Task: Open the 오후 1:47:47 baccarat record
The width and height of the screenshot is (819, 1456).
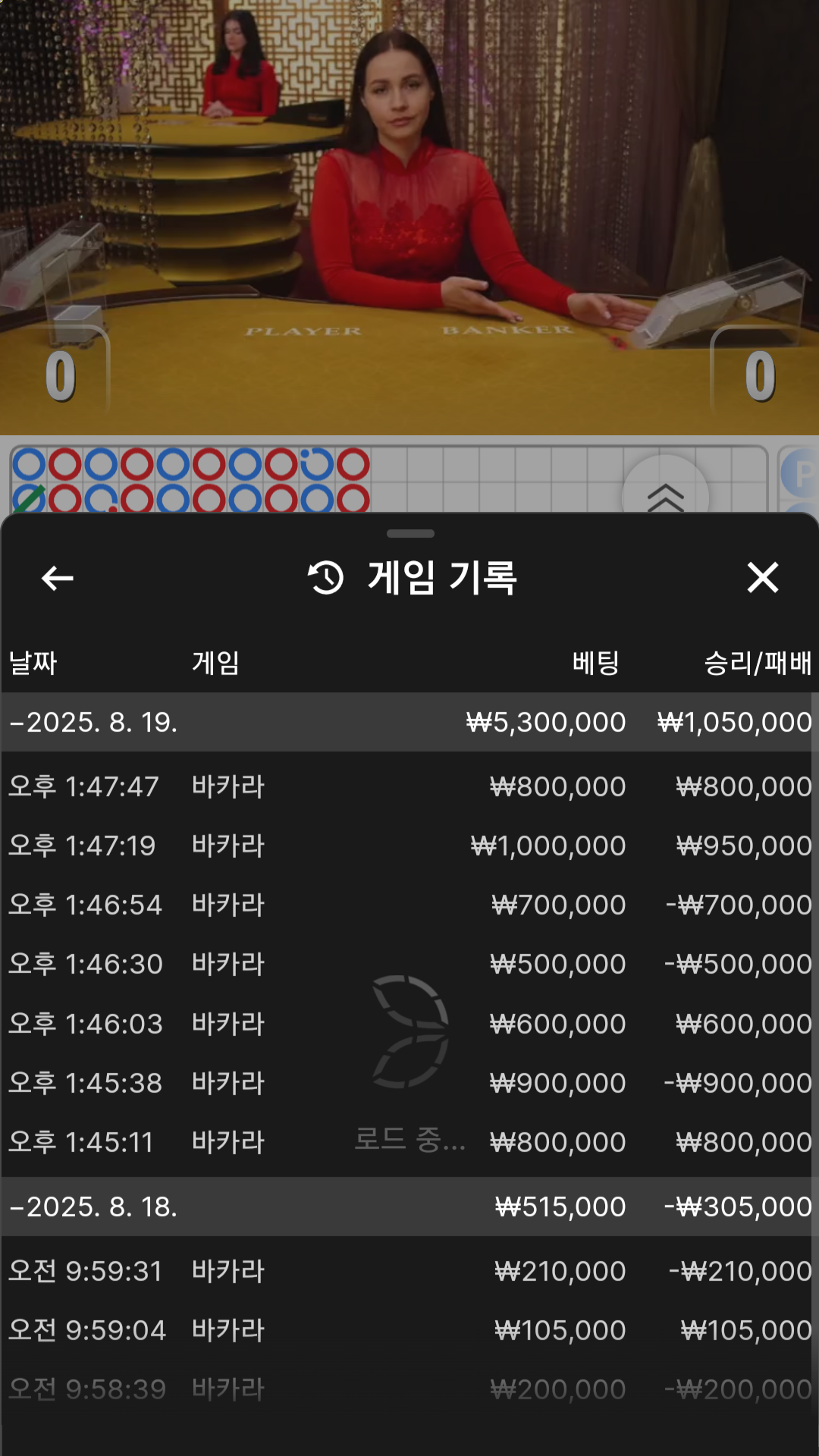Action: pos(409,786)
